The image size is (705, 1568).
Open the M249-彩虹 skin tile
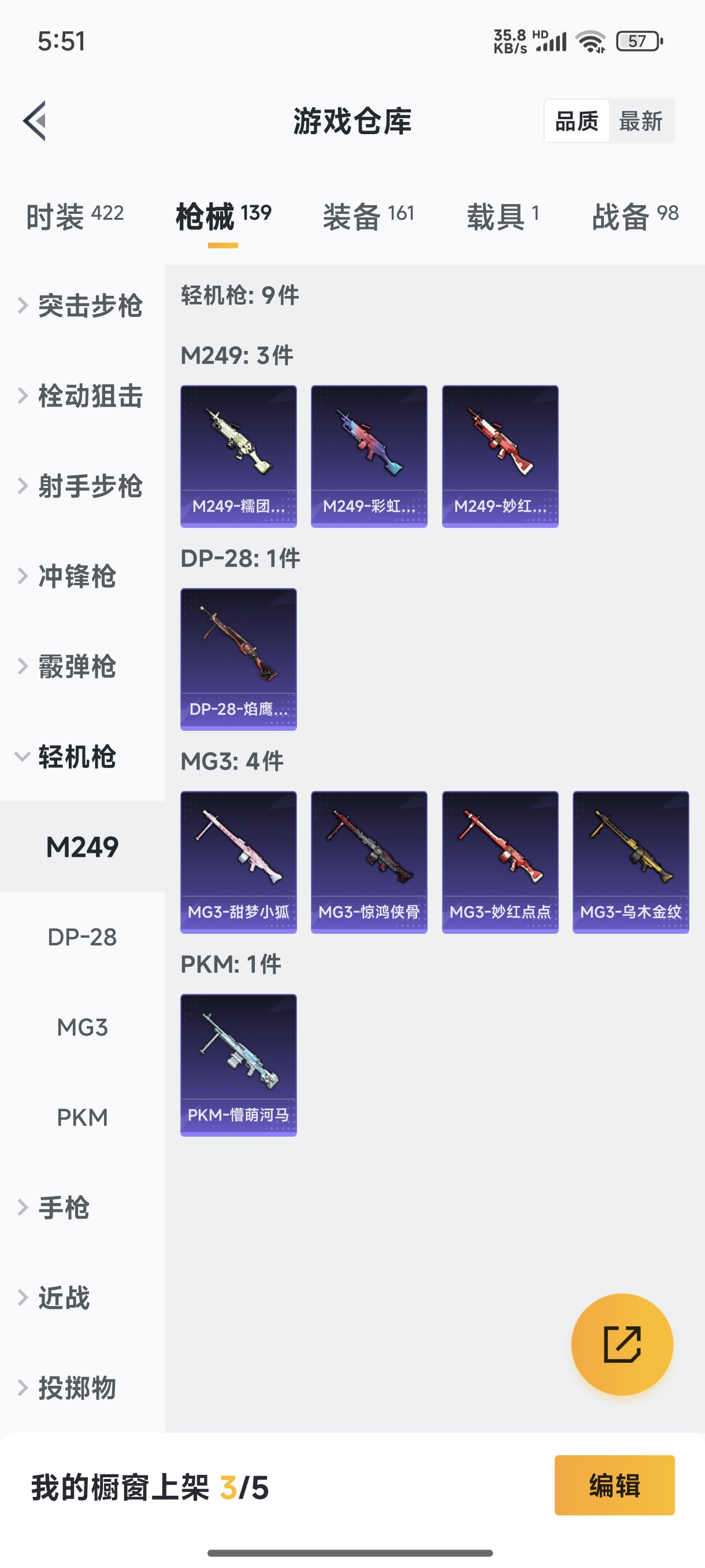[369, 456]
